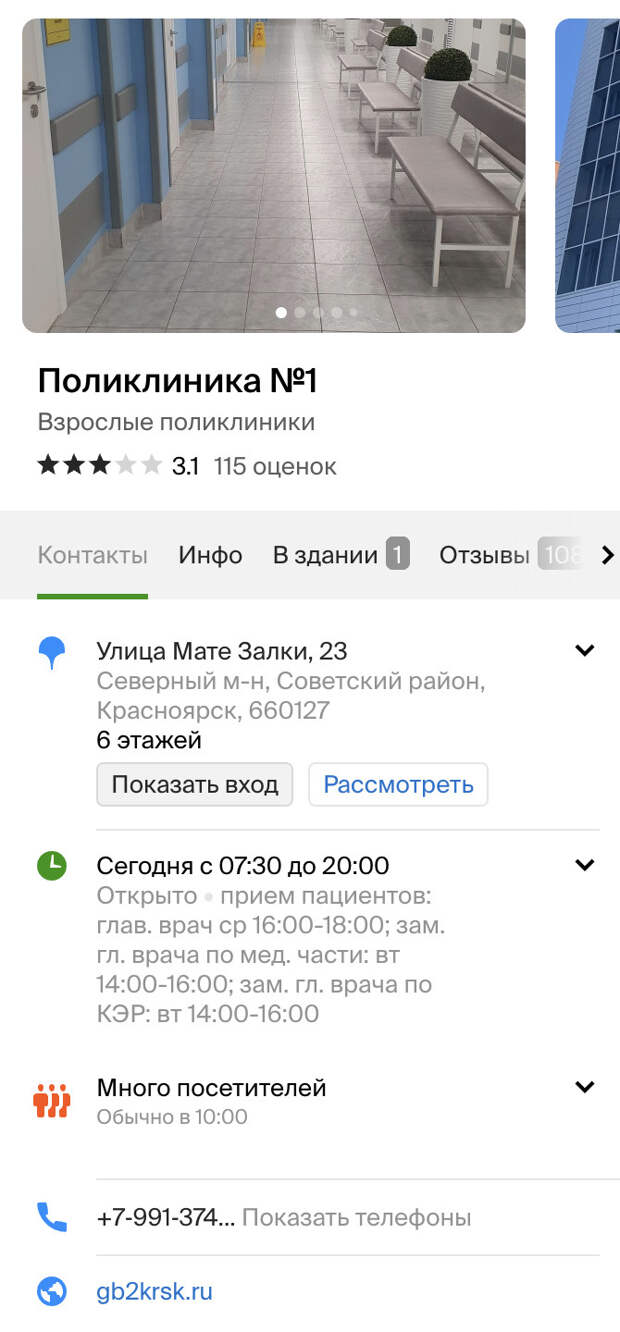Open the В здании tab
Screen dimensions: 620x1332
click(340, 555)
